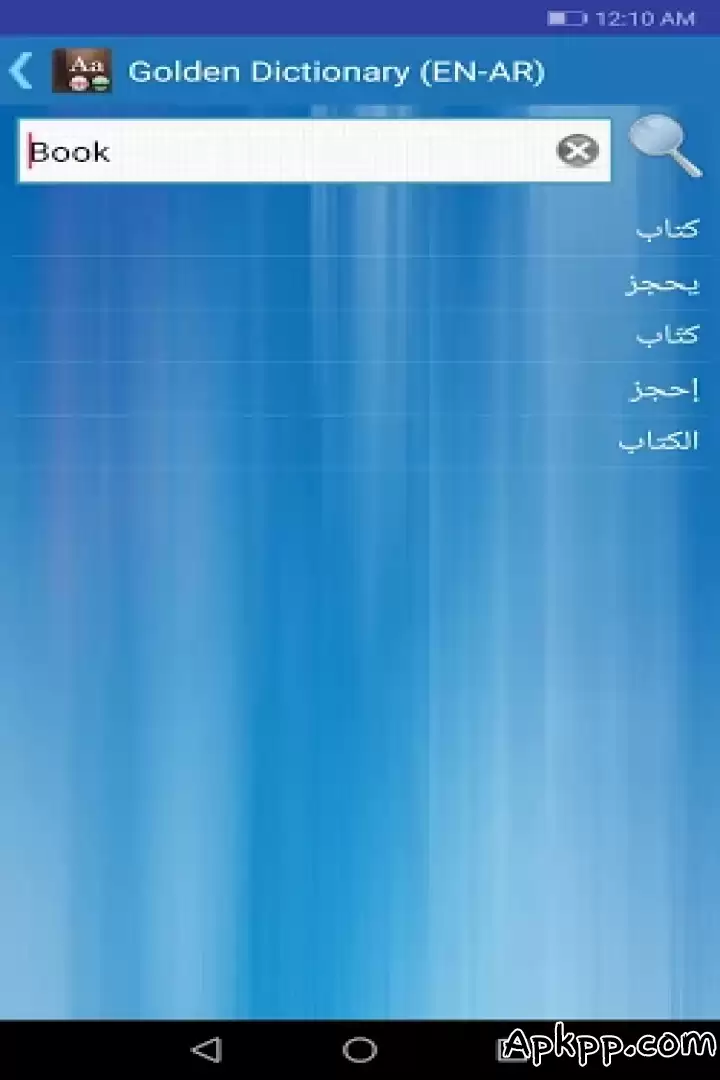This screenshot has height=1080, width=720.
Task: Tap the back arrow in the title bar
Action: click(x=22, y=70)
